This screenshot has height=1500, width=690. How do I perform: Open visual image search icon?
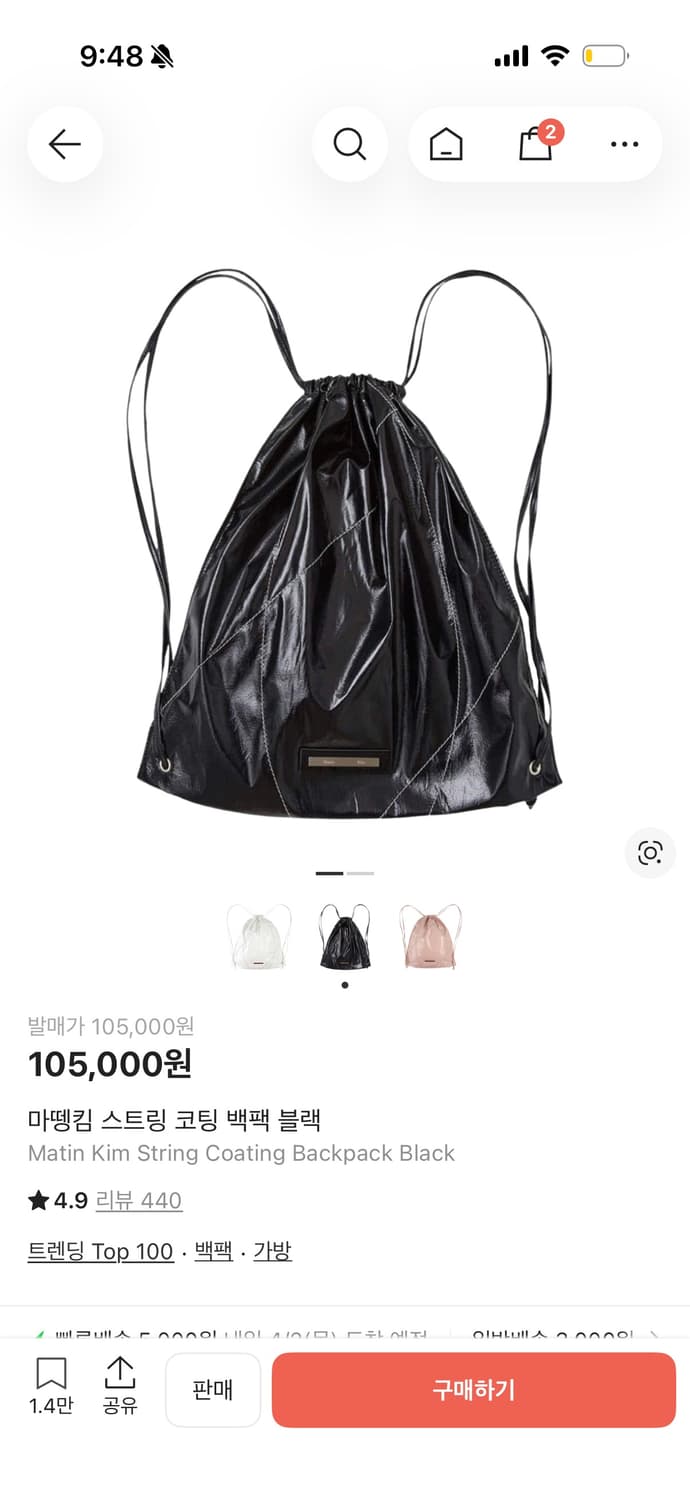click(x=650, y=853)
